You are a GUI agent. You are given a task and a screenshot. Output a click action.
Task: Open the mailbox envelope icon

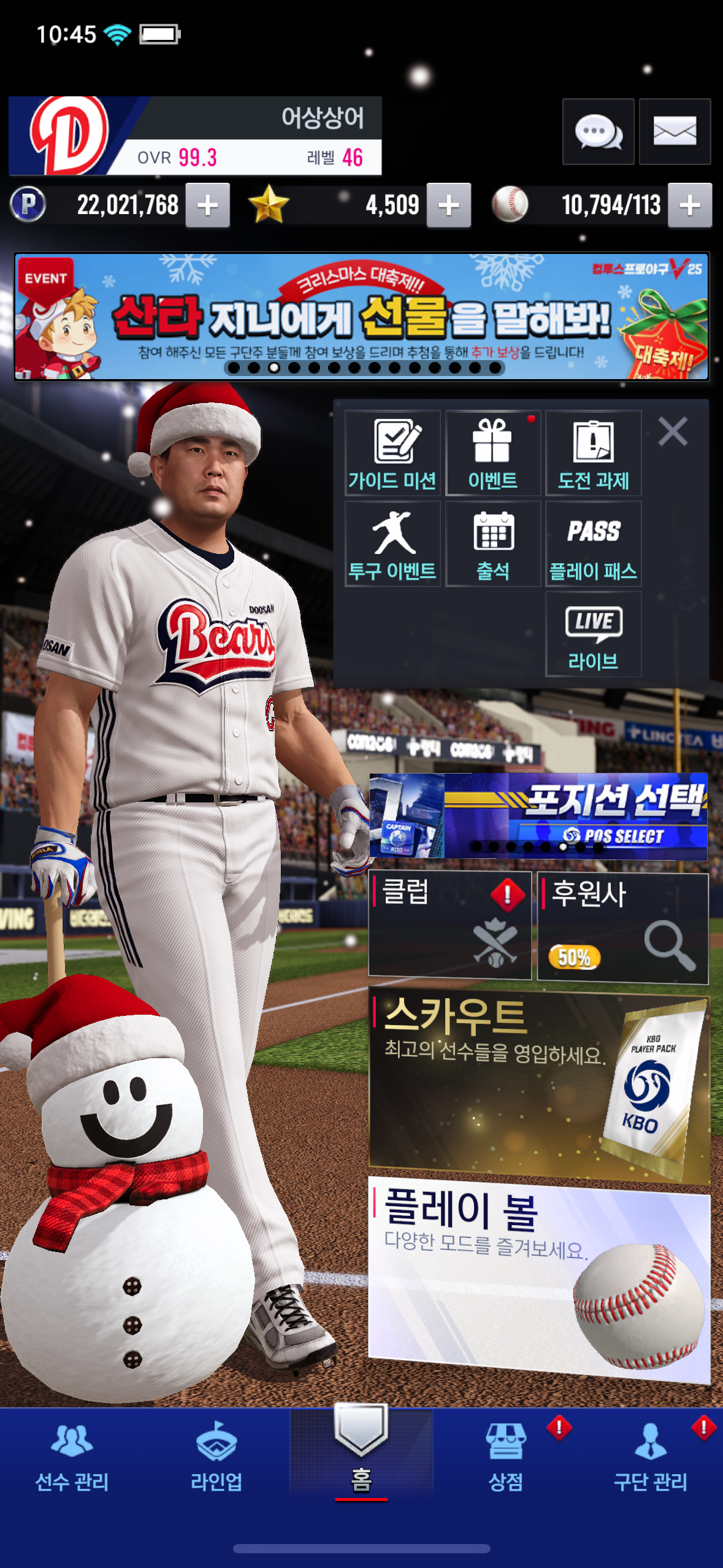point(675,131)
